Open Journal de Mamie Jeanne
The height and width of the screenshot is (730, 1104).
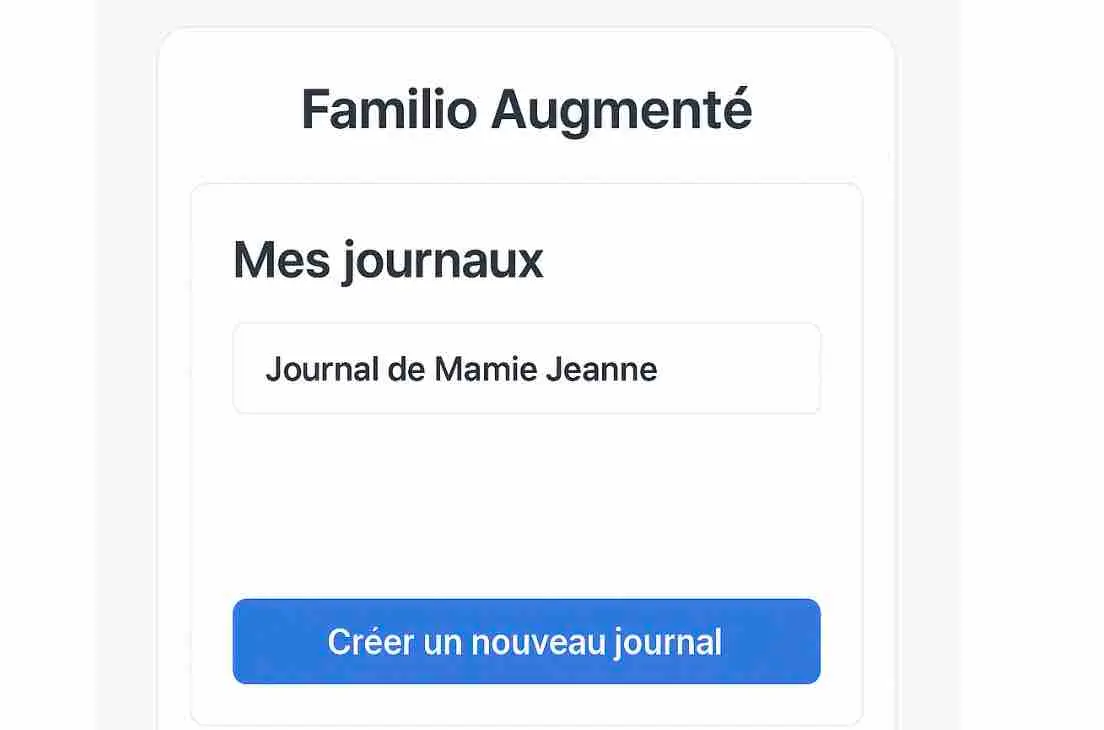pos(526,369)
